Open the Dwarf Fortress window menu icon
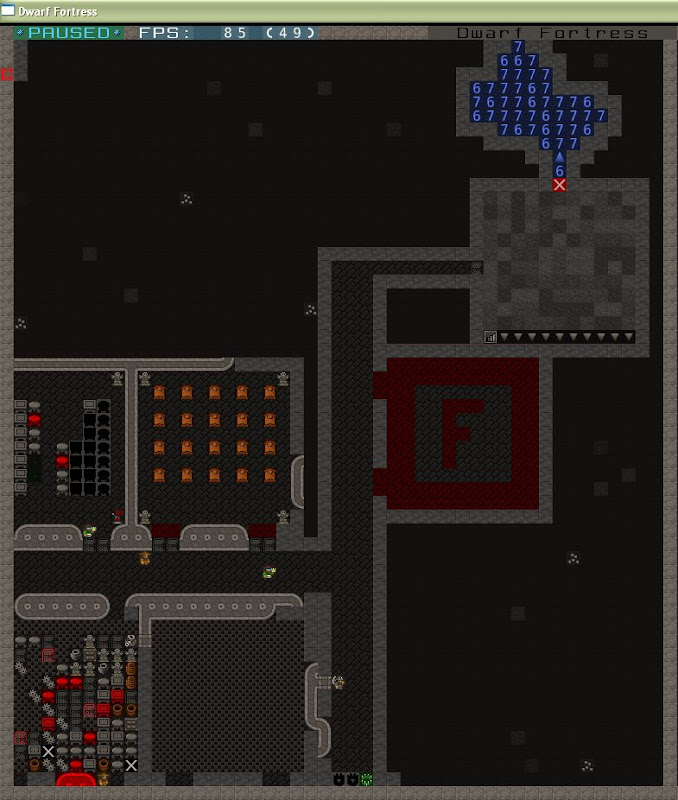 click(8, 10)
